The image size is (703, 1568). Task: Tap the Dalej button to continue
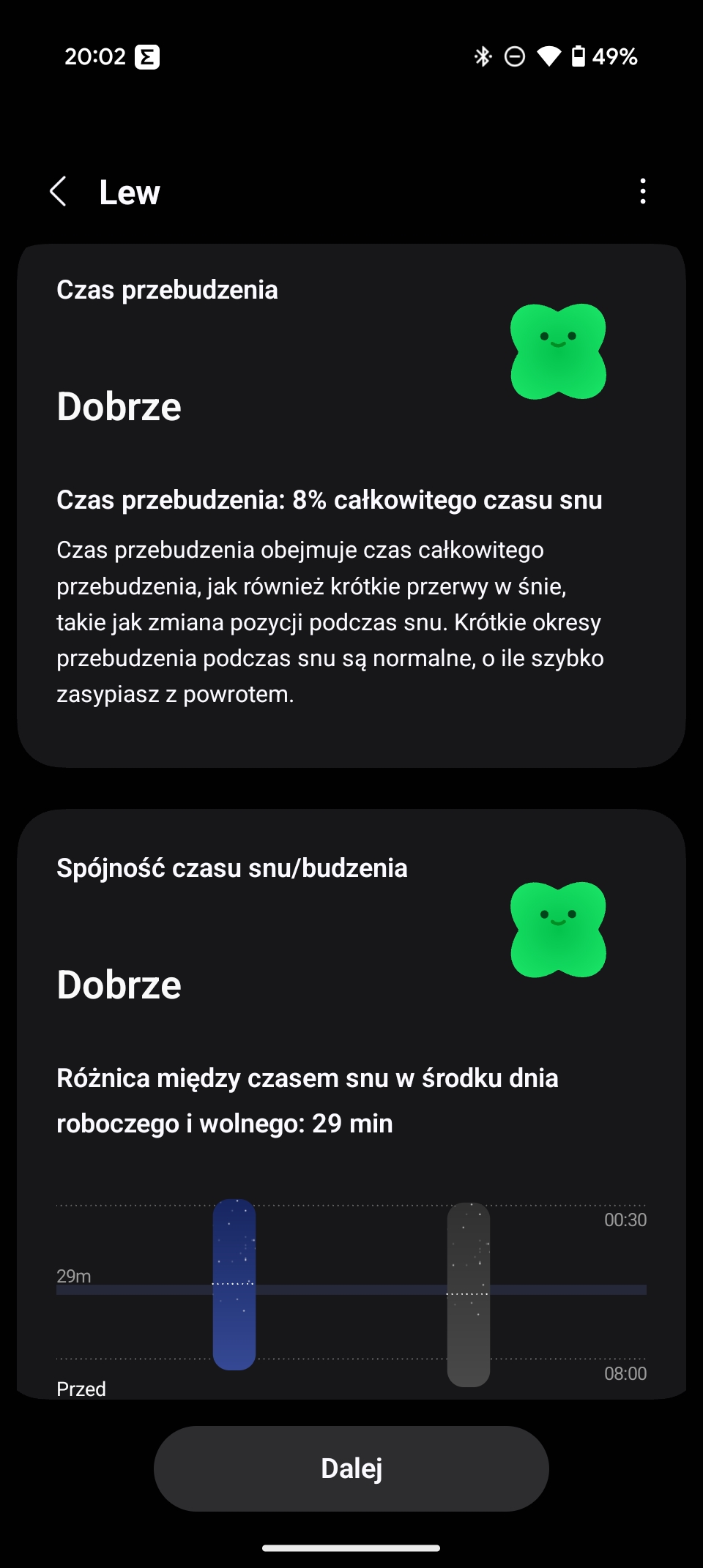point(351,1468)
